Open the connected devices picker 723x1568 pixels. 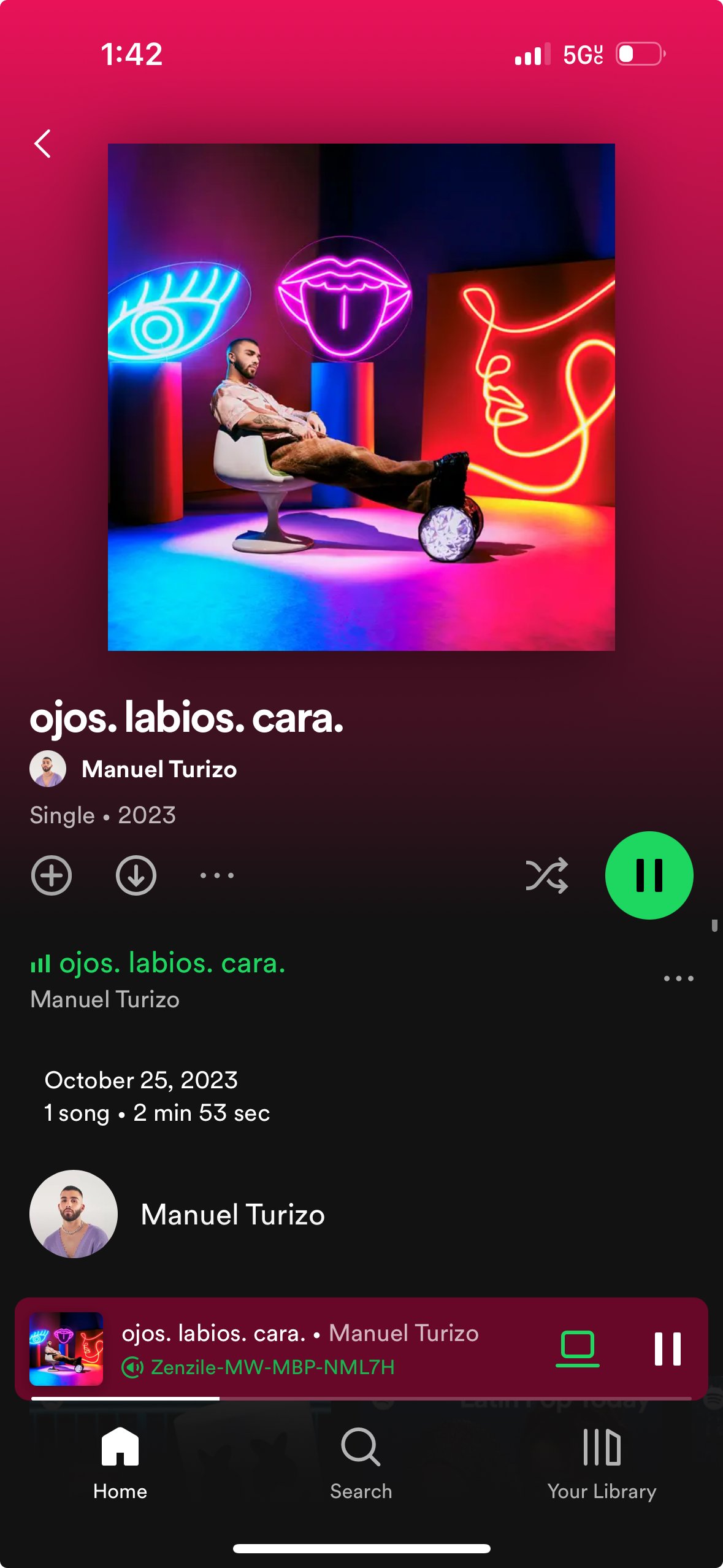(578, 1348)
